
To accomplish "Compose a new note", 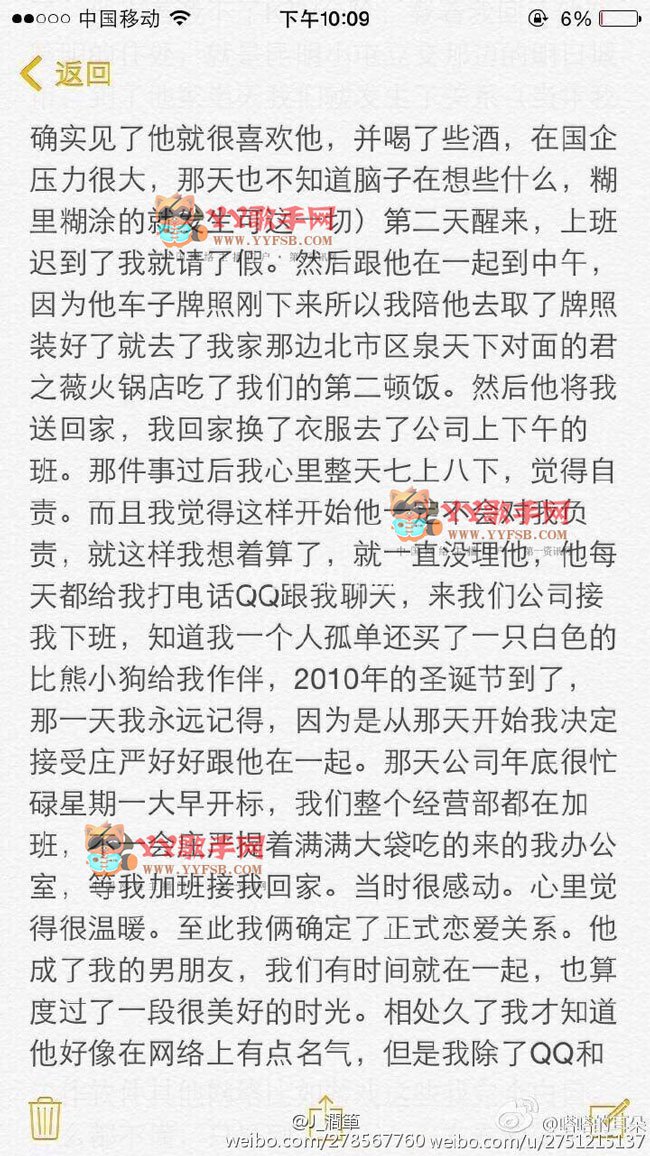I will (x=607, y=1115).
